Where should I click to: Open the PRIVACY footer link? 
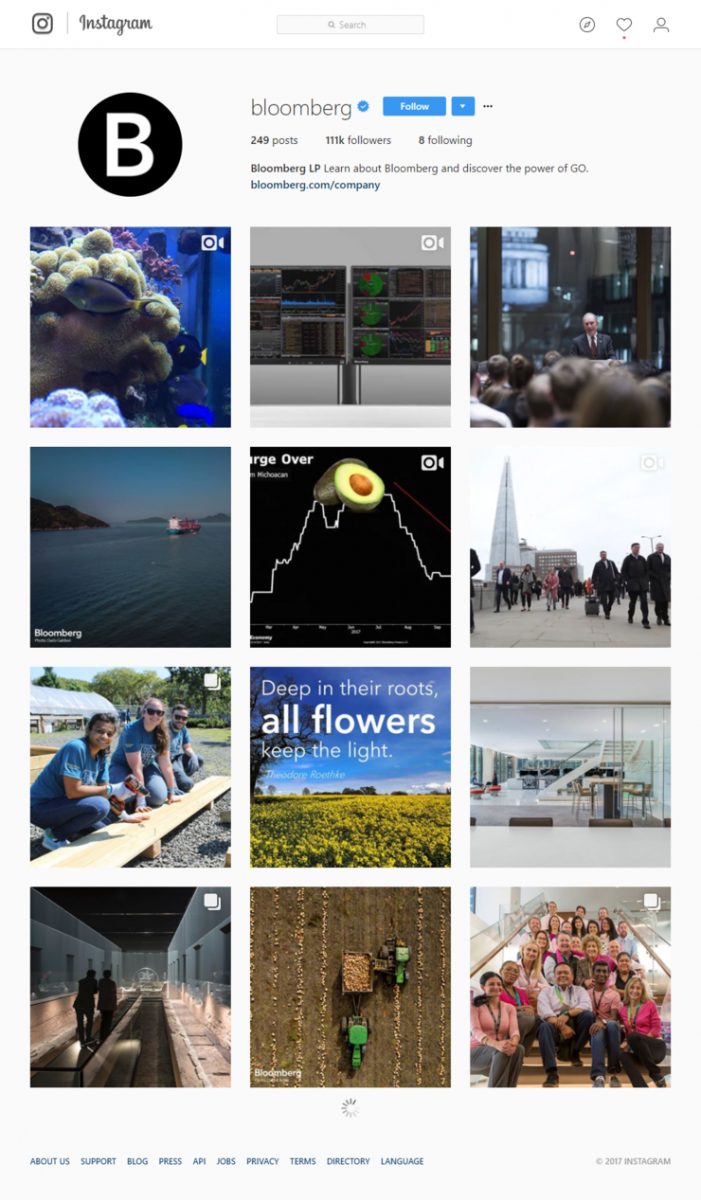[x=262, y=1161]
